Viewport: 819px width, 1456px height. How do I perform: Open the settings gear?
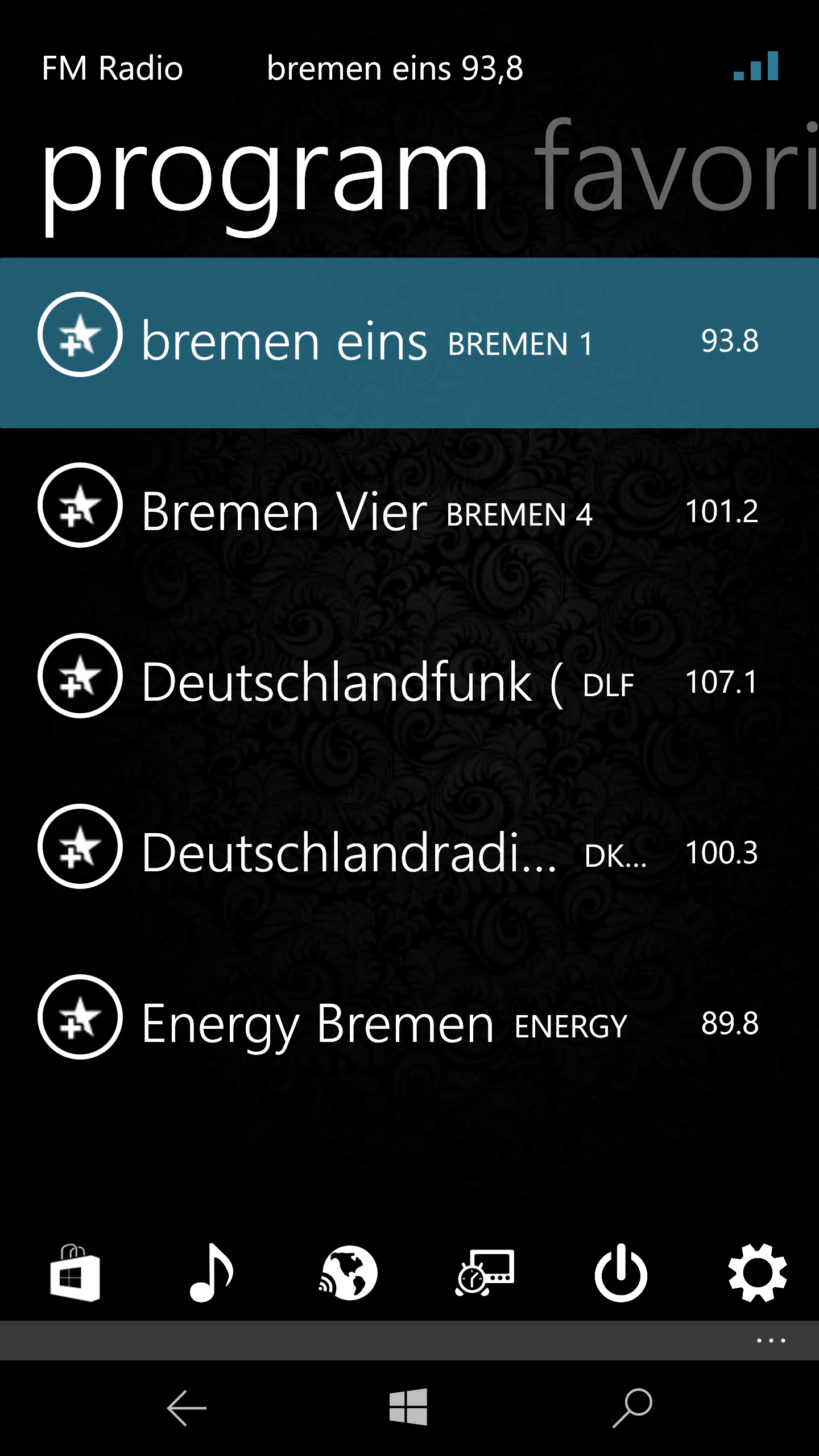pos(758,1273)
